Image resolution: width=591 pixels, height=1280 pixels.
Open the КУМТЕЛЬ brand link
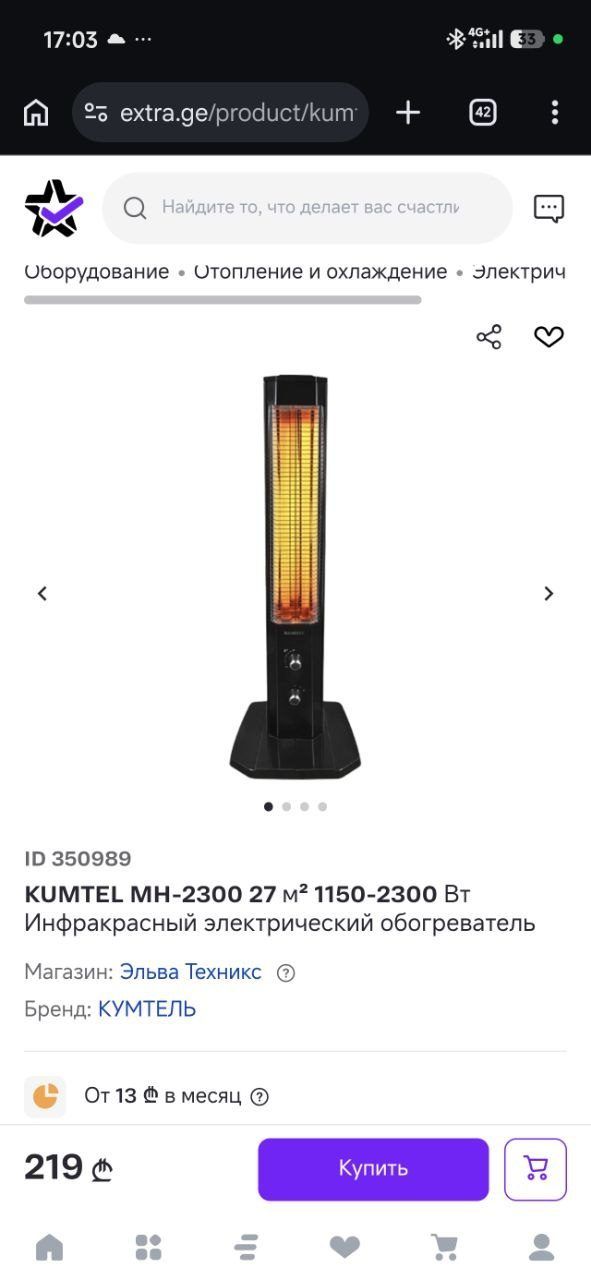(x=147, y=1009)
